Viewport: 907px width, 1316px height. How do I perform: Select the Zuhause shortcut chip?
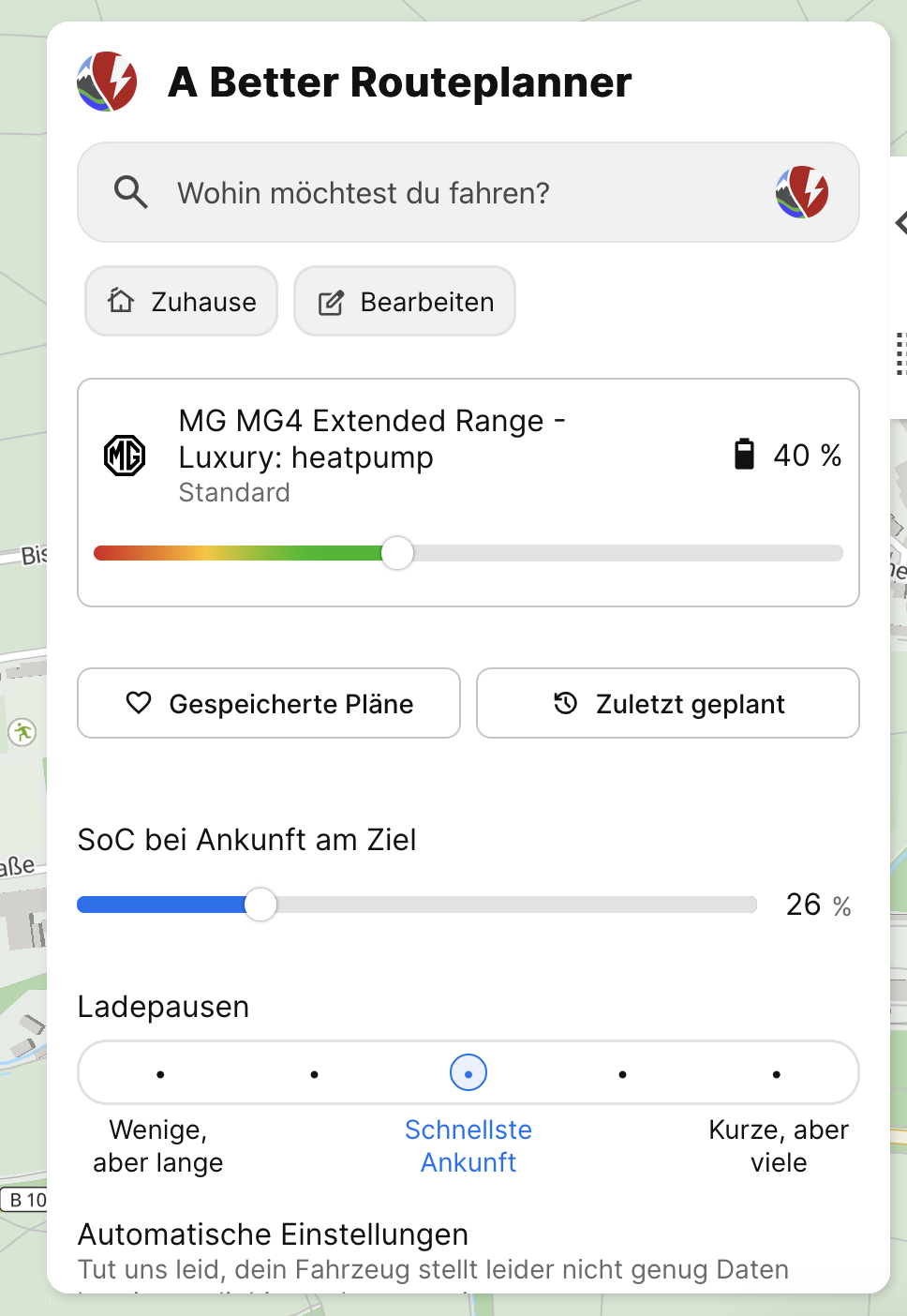point(182,302)
